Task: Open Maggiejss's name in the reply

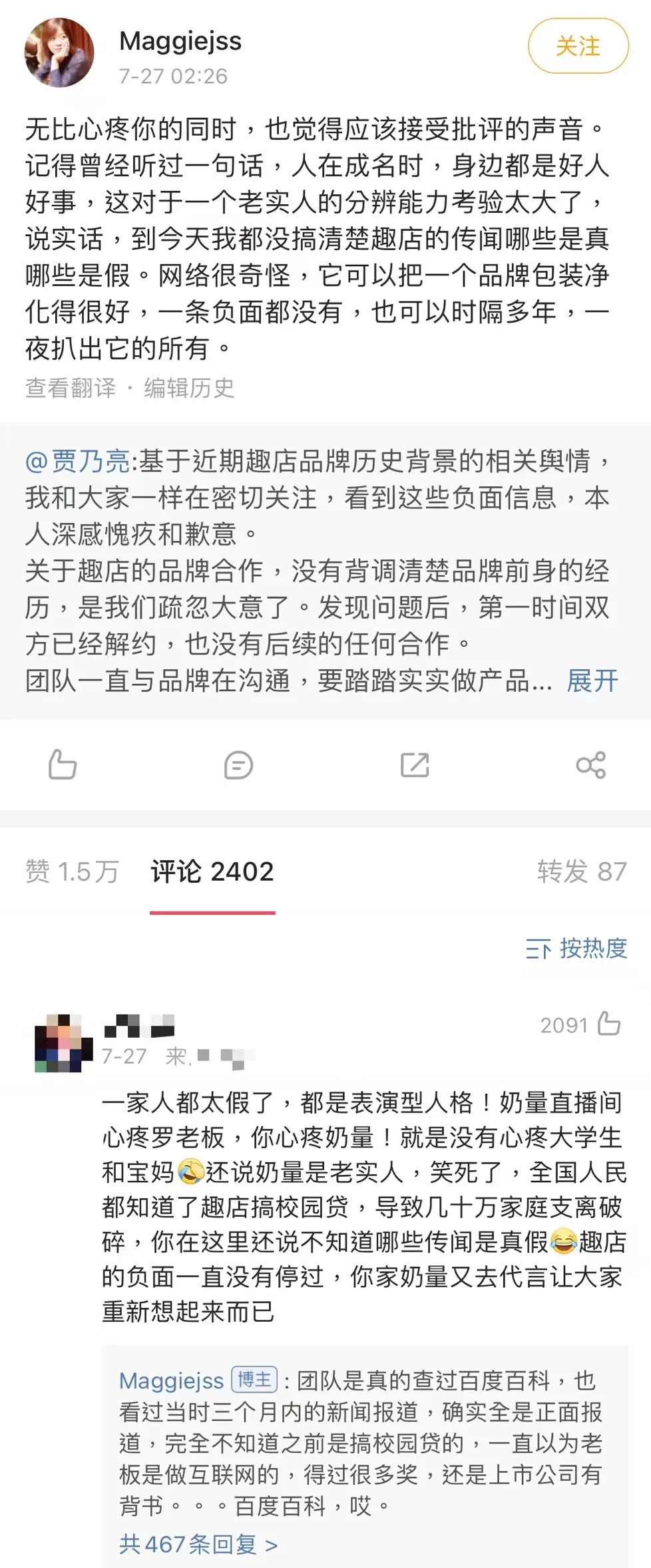Action: (x=171, y=1382)
